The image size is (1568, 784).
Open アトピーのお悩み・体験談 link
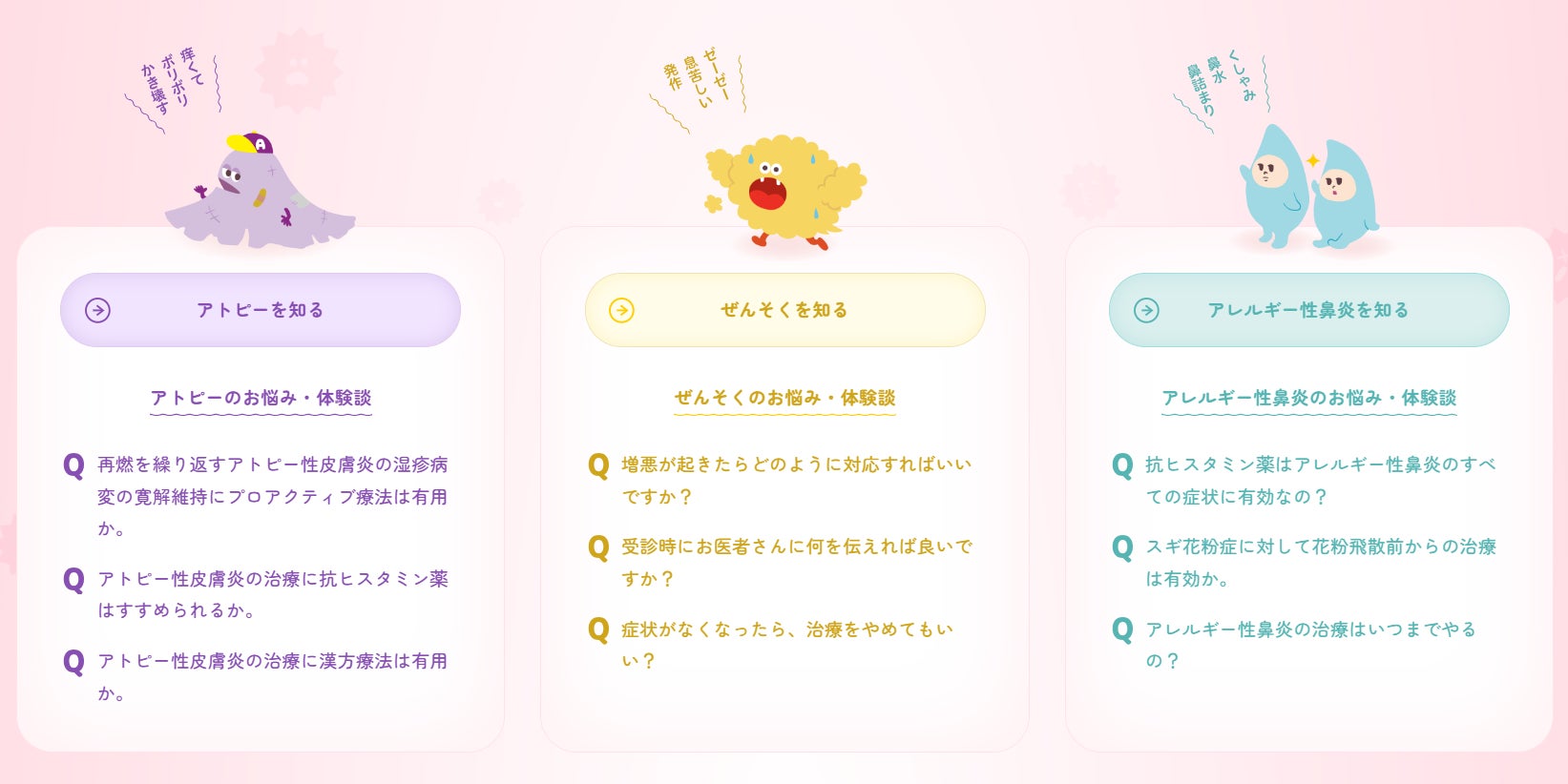coord(261,398)
